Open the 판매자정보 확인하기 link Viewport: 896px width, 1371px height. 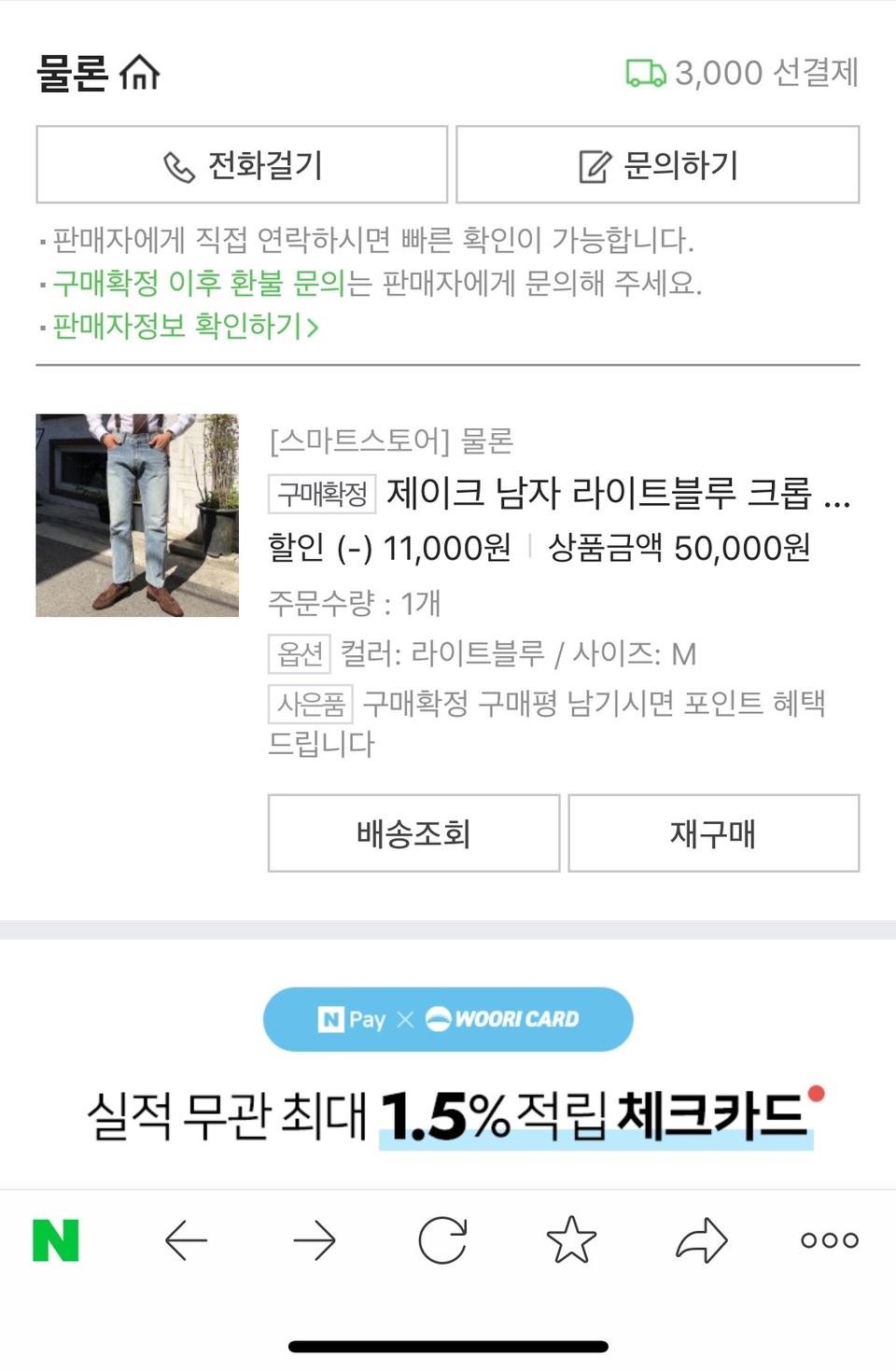(x=175, y=328)
